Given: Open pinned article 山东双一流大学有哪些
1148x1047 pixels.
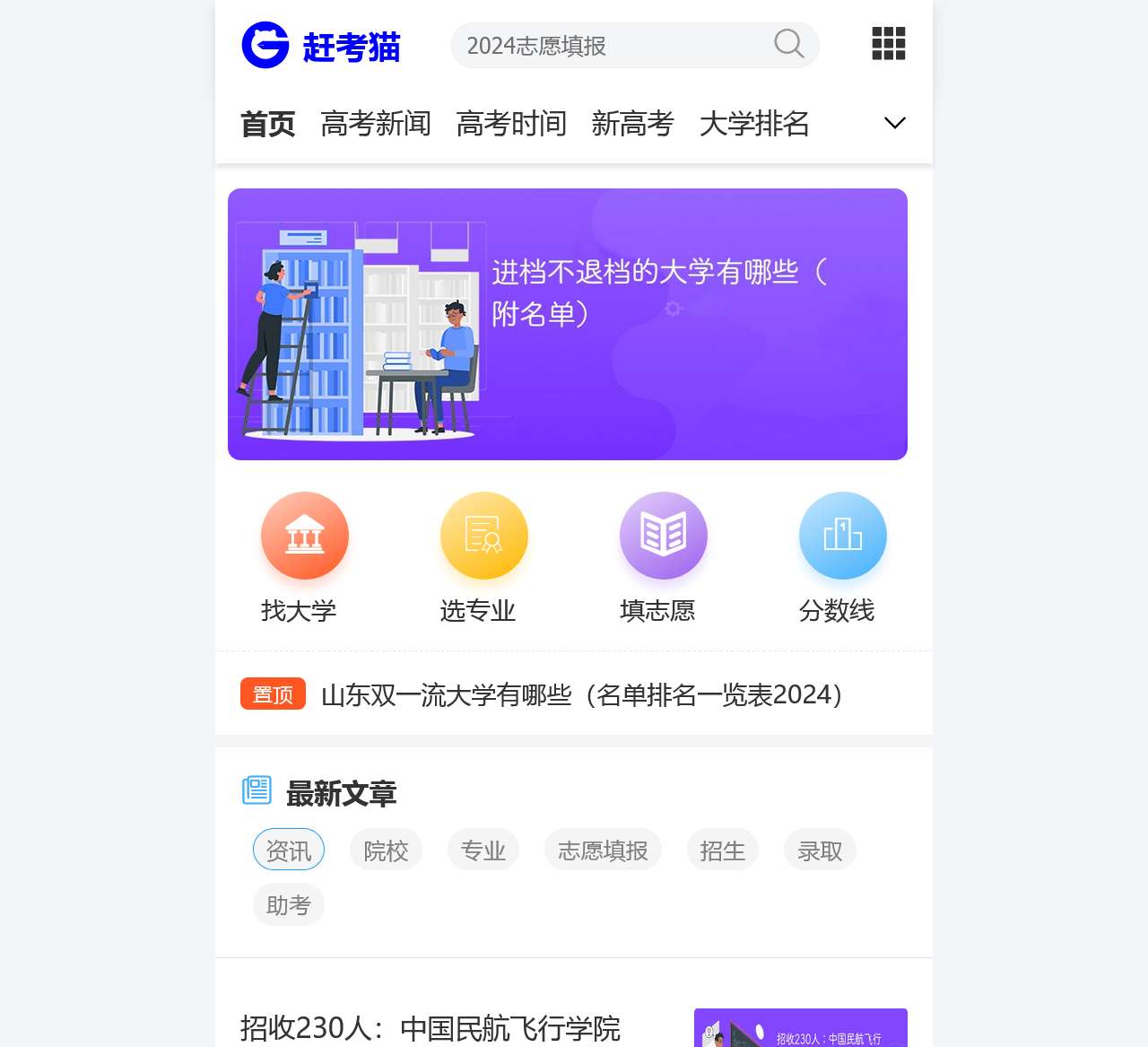Looking at the screenshot, I should [x=583, y=694].
